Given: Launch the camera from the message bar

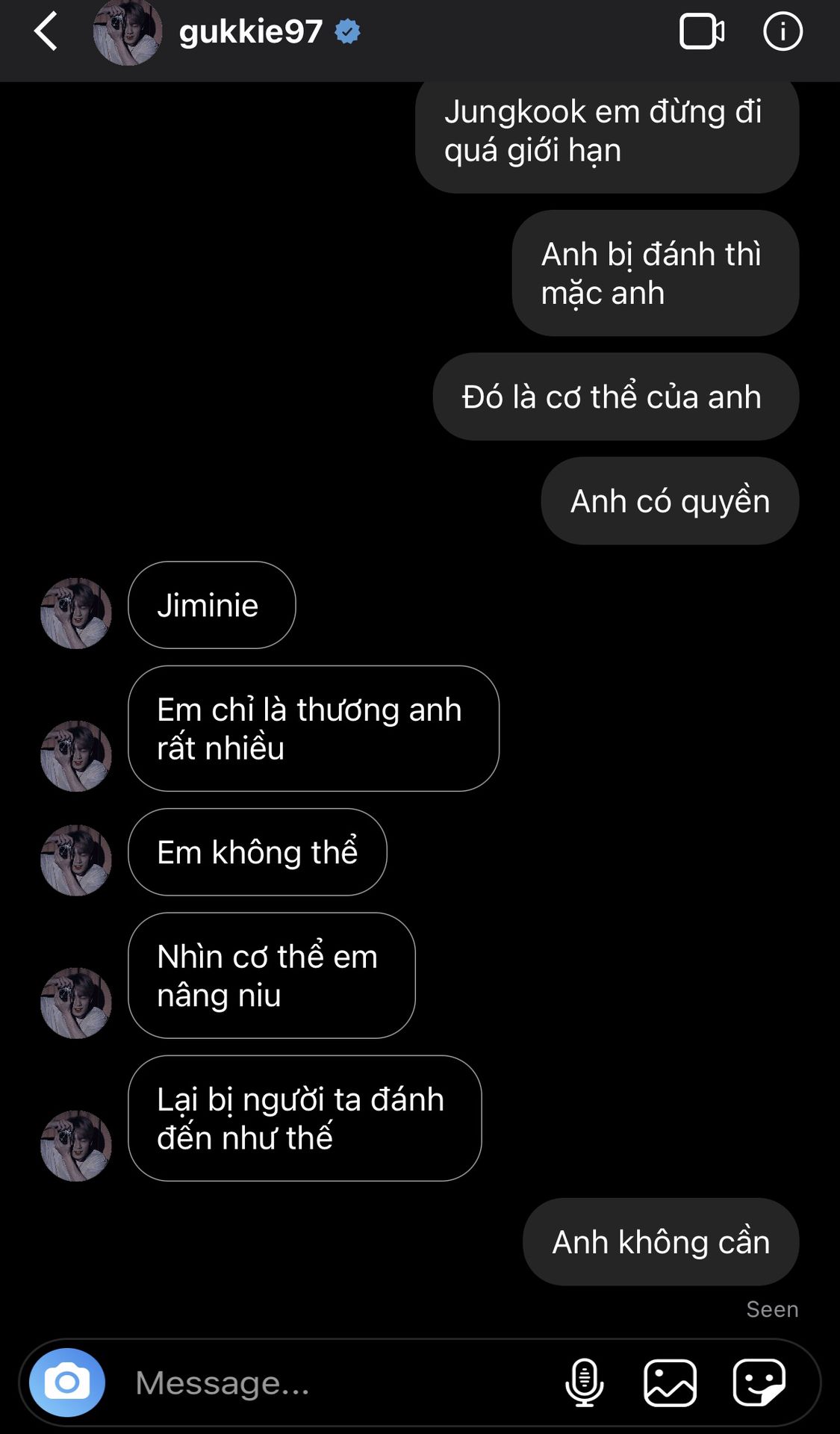Looking at the screenshot, I should pos(67,1382).
